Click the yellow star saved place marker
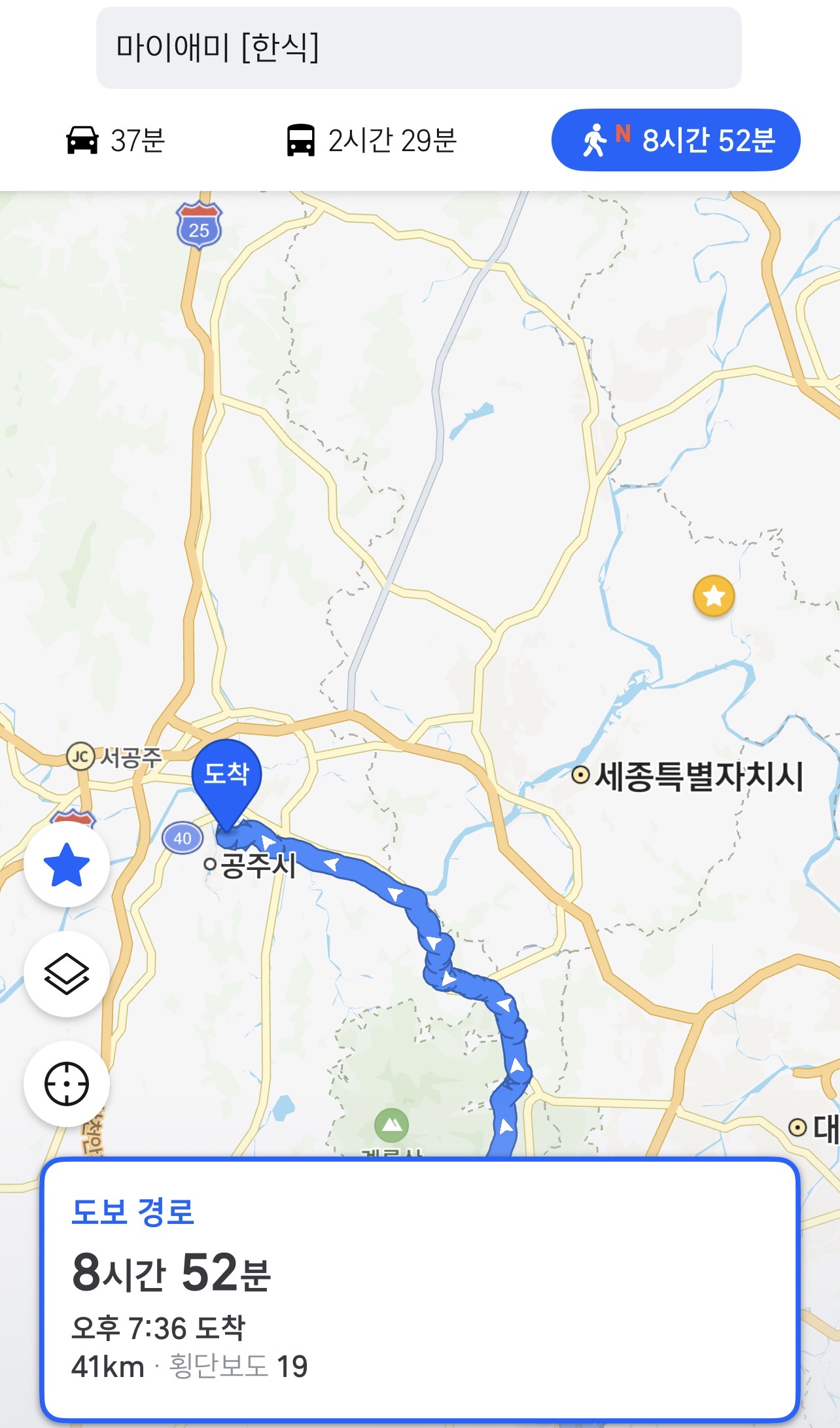Screen dimensions: 840x1428 pos(715,596)
